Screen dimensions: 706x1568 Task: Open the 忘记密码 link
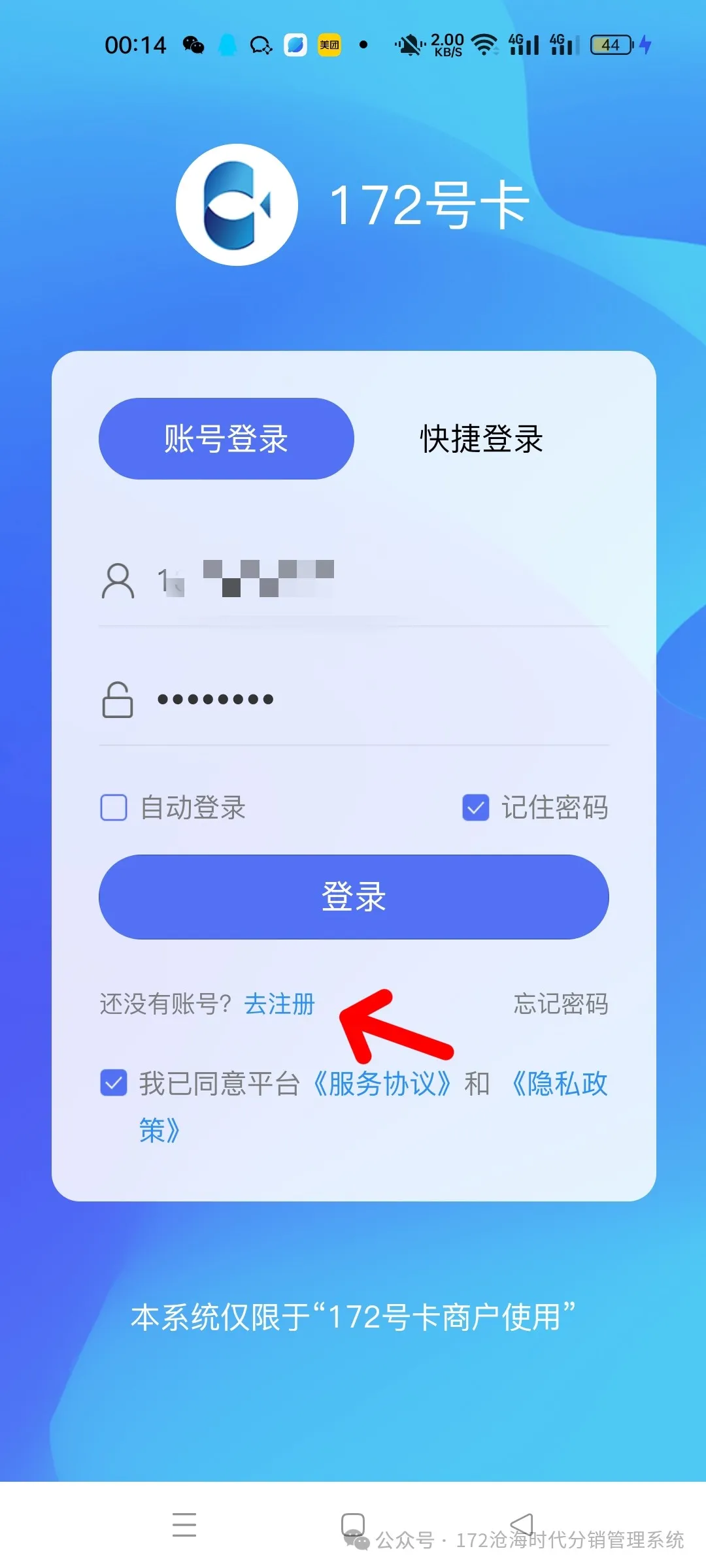click(561, 1004)
